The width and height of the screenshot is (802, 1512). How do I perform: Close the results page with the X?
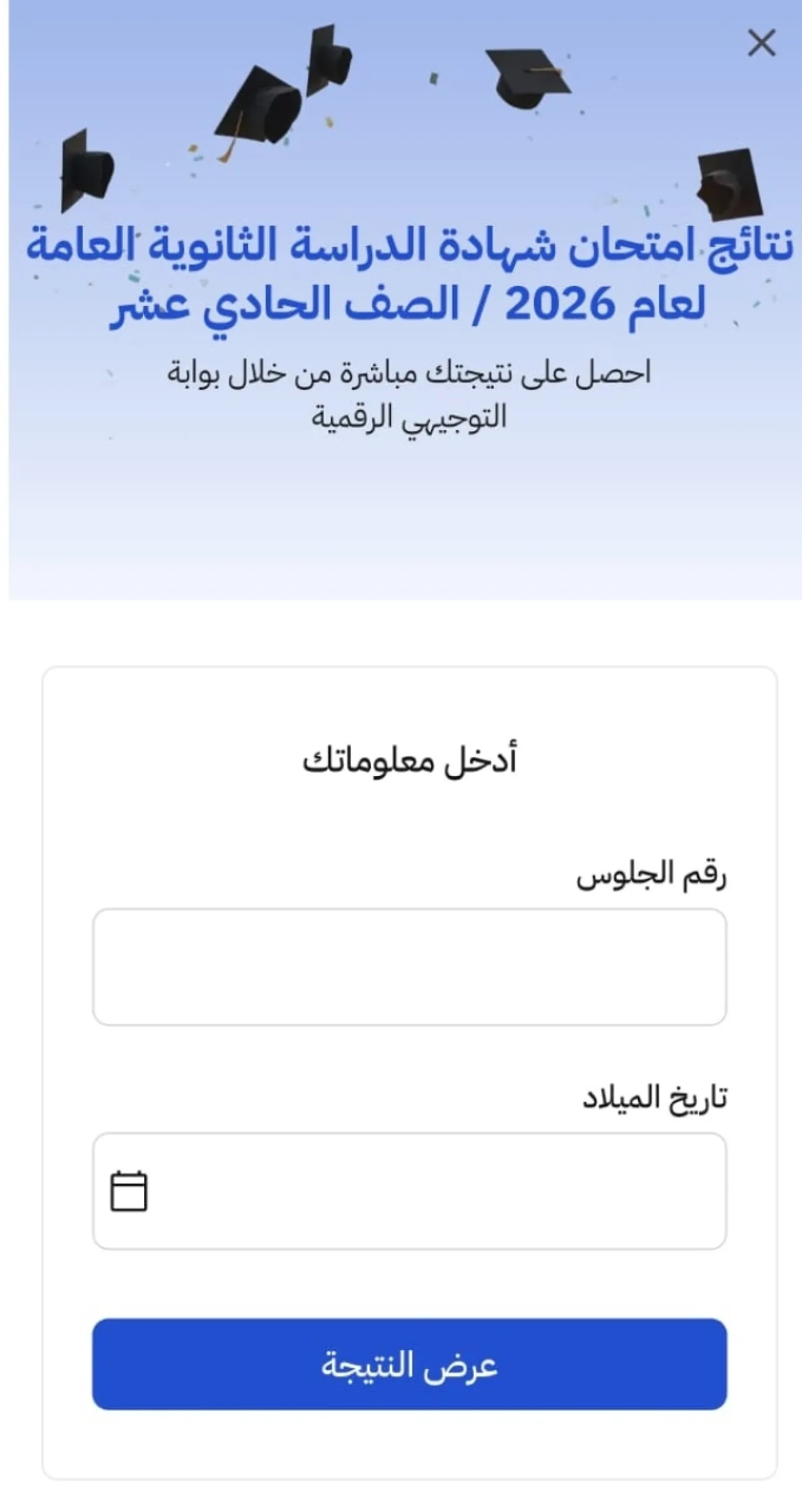point(761,43)
